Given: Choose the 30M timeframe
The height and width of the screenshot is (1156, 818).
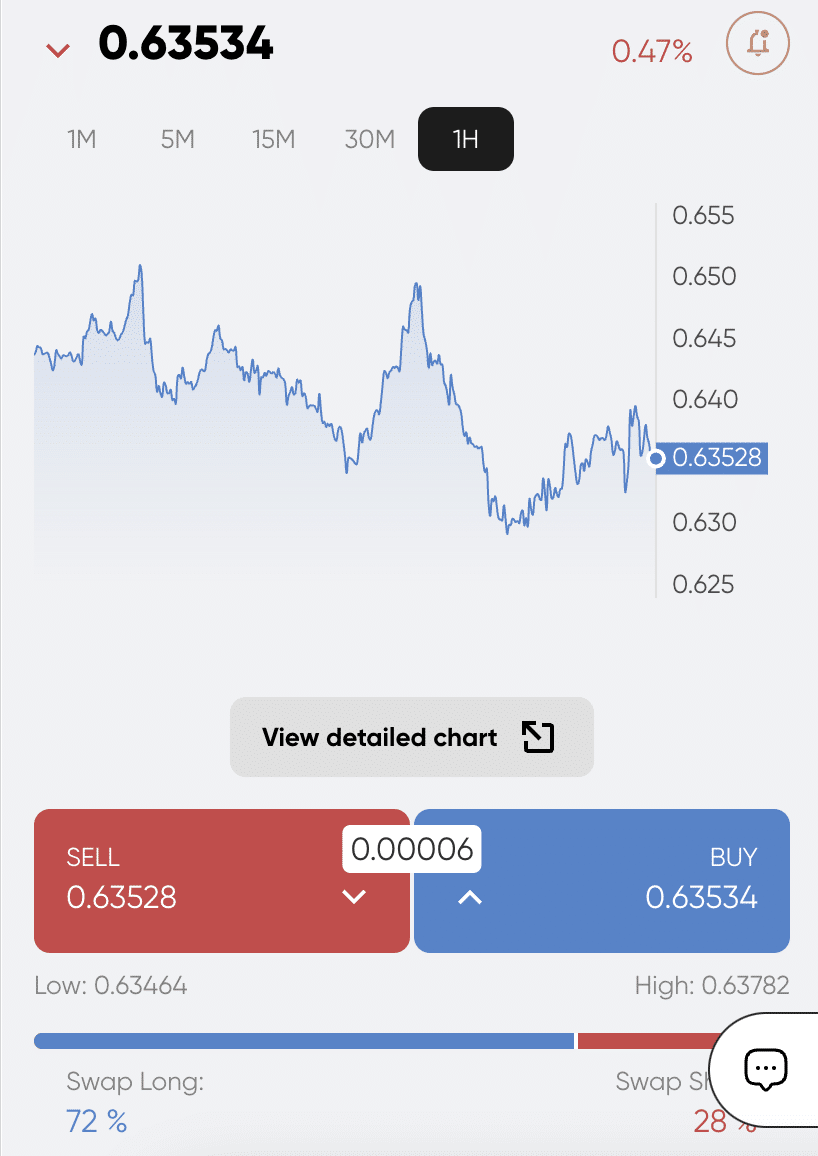Looking at the screenshot, I should point(369,139).
